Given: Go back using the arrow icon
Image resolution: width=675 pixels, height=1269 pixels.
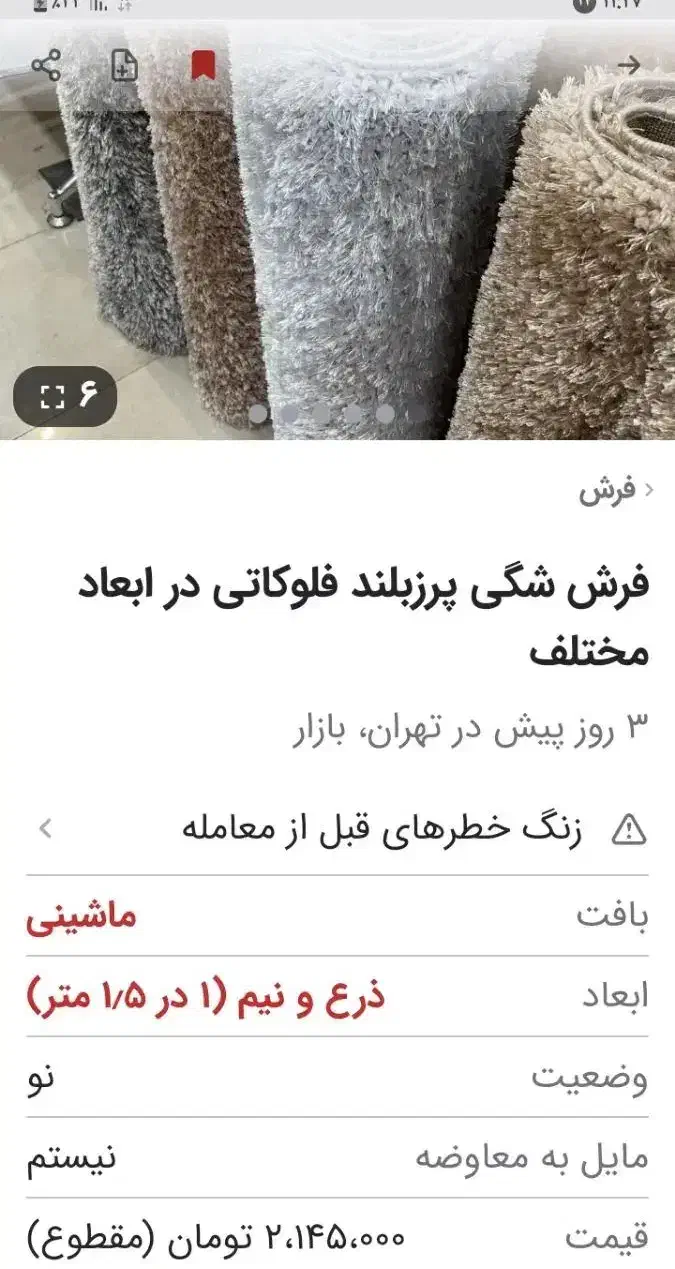Looking at the screenshot, I should [x=628, y=66].
